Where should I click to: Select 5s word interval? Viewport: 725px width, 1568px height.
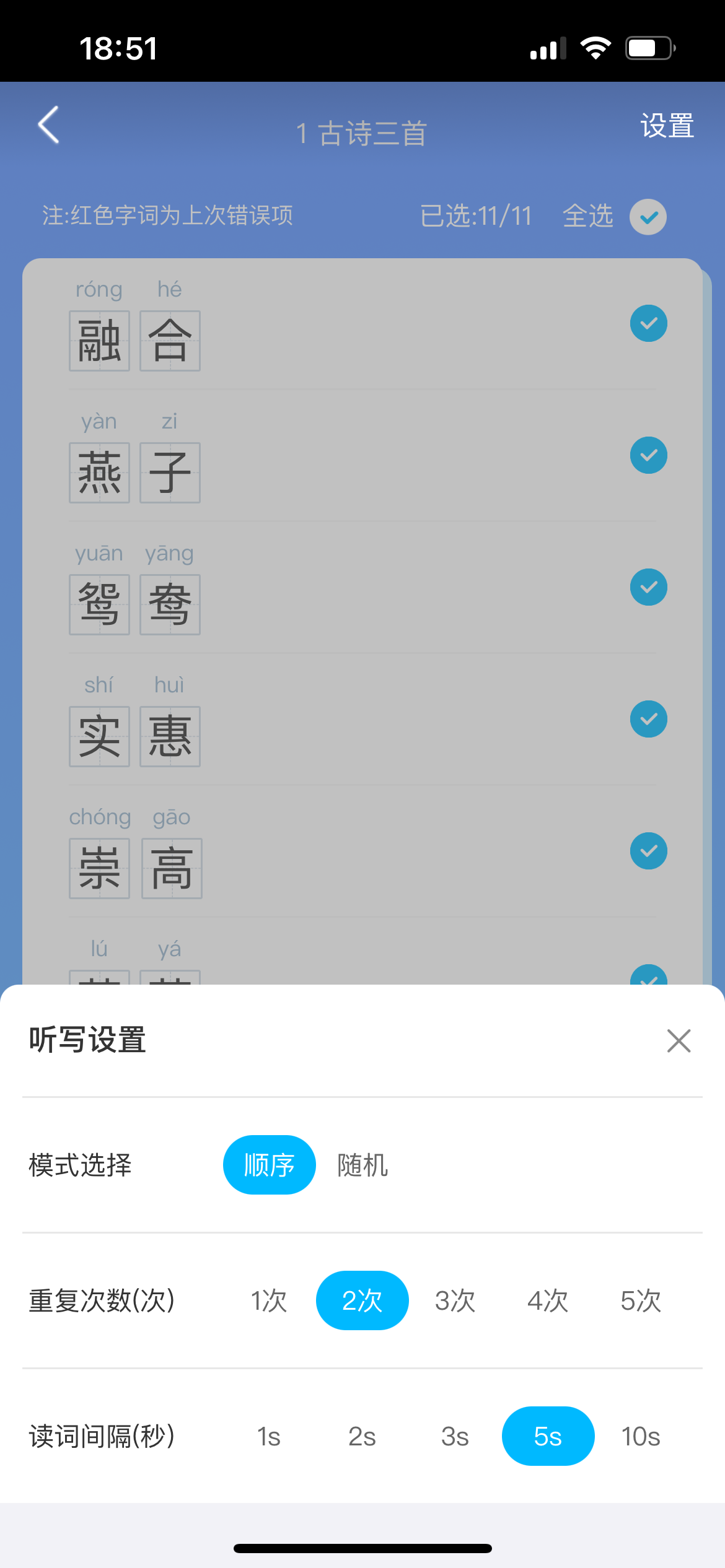[x=548, y=1436]
